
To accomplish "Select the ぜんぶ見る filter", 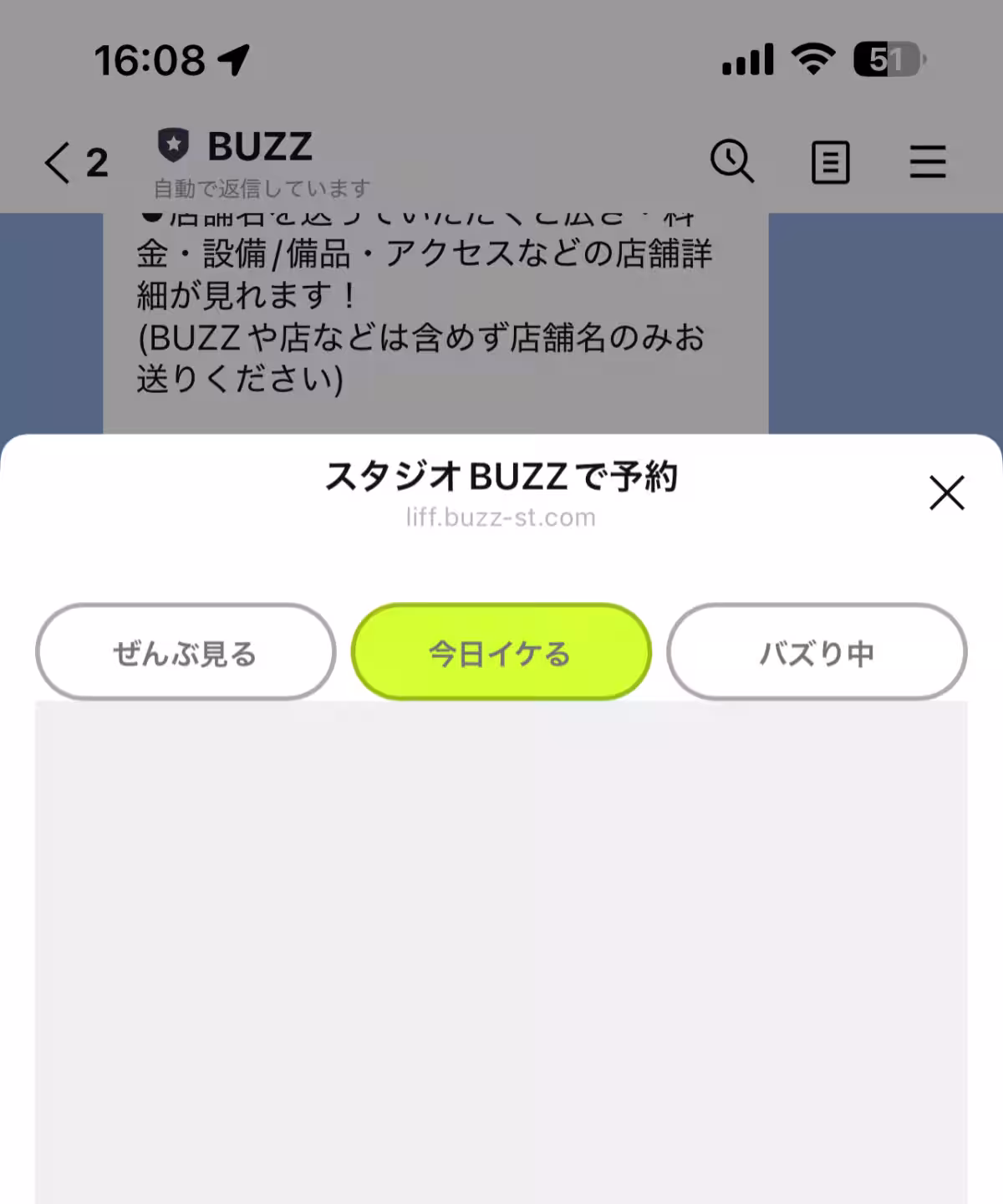I will [185, 652].
